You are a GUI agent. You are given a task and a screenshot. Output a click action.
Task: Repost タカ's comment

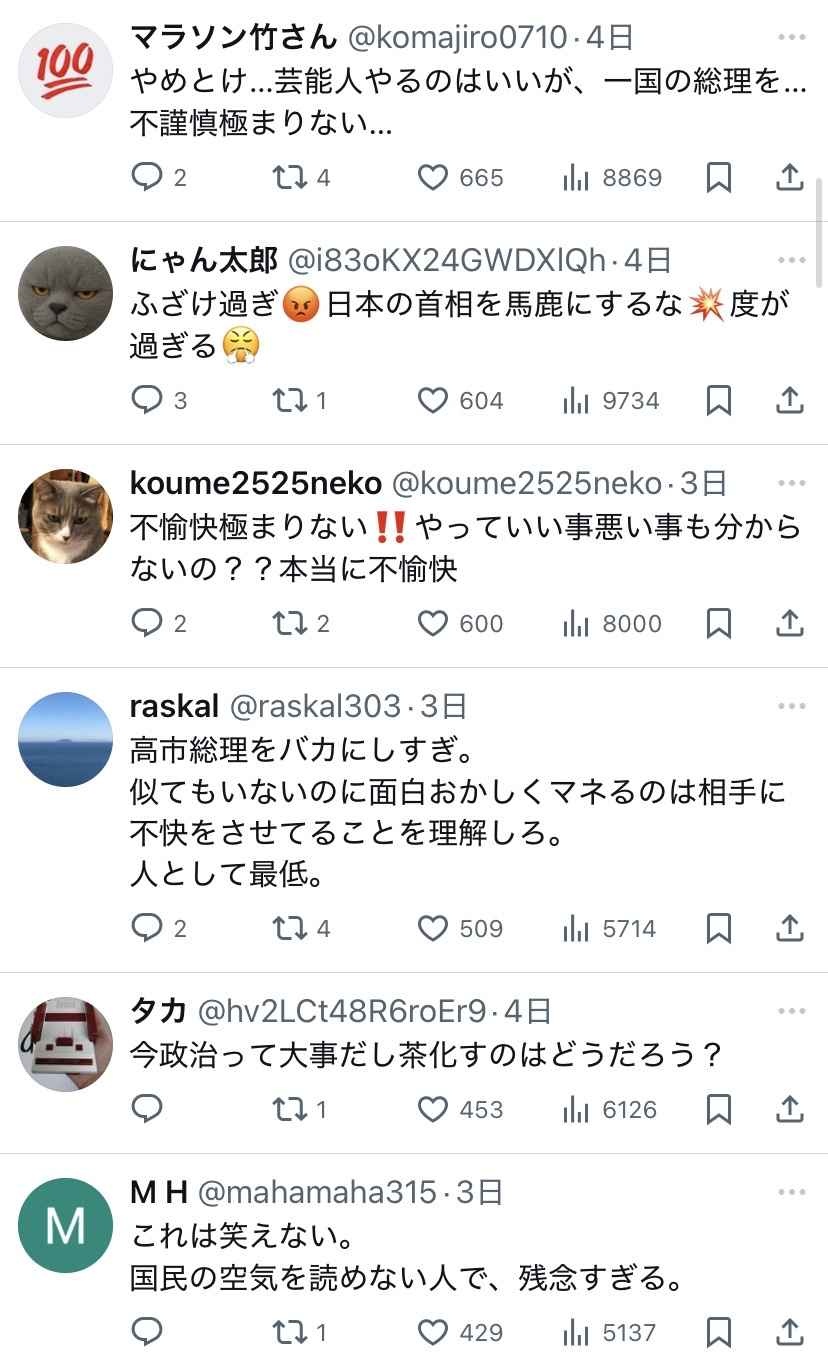pyautogui.click(x=290, y=1109)
